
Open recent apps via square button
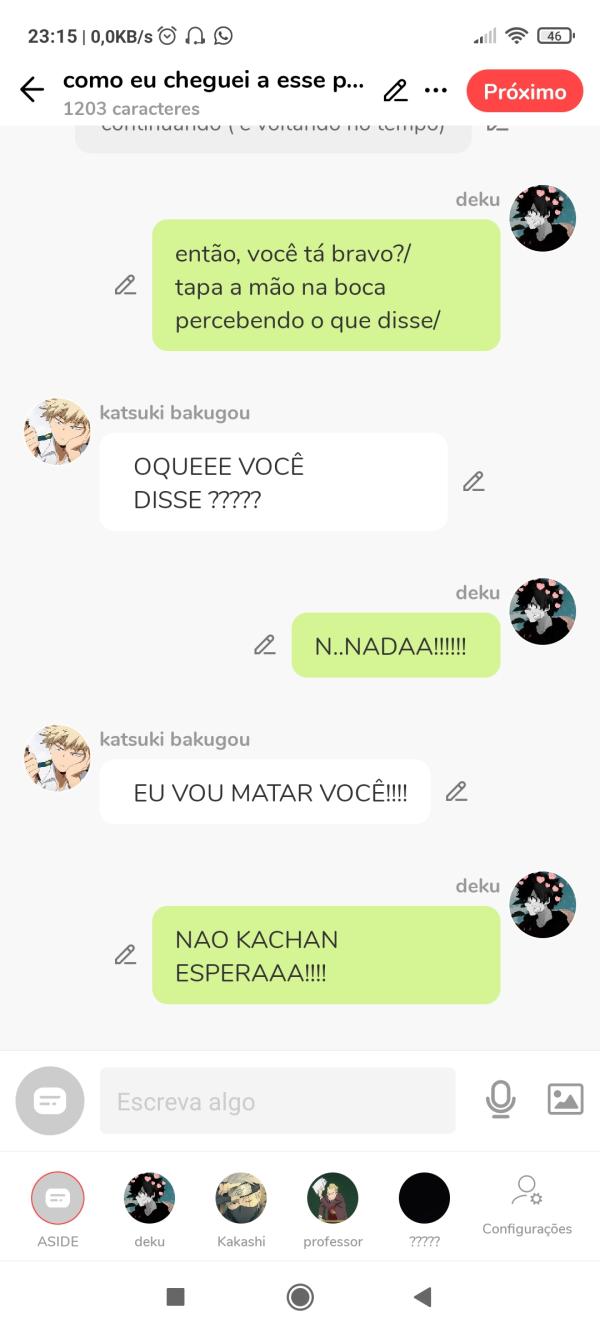pos(175,1297)
